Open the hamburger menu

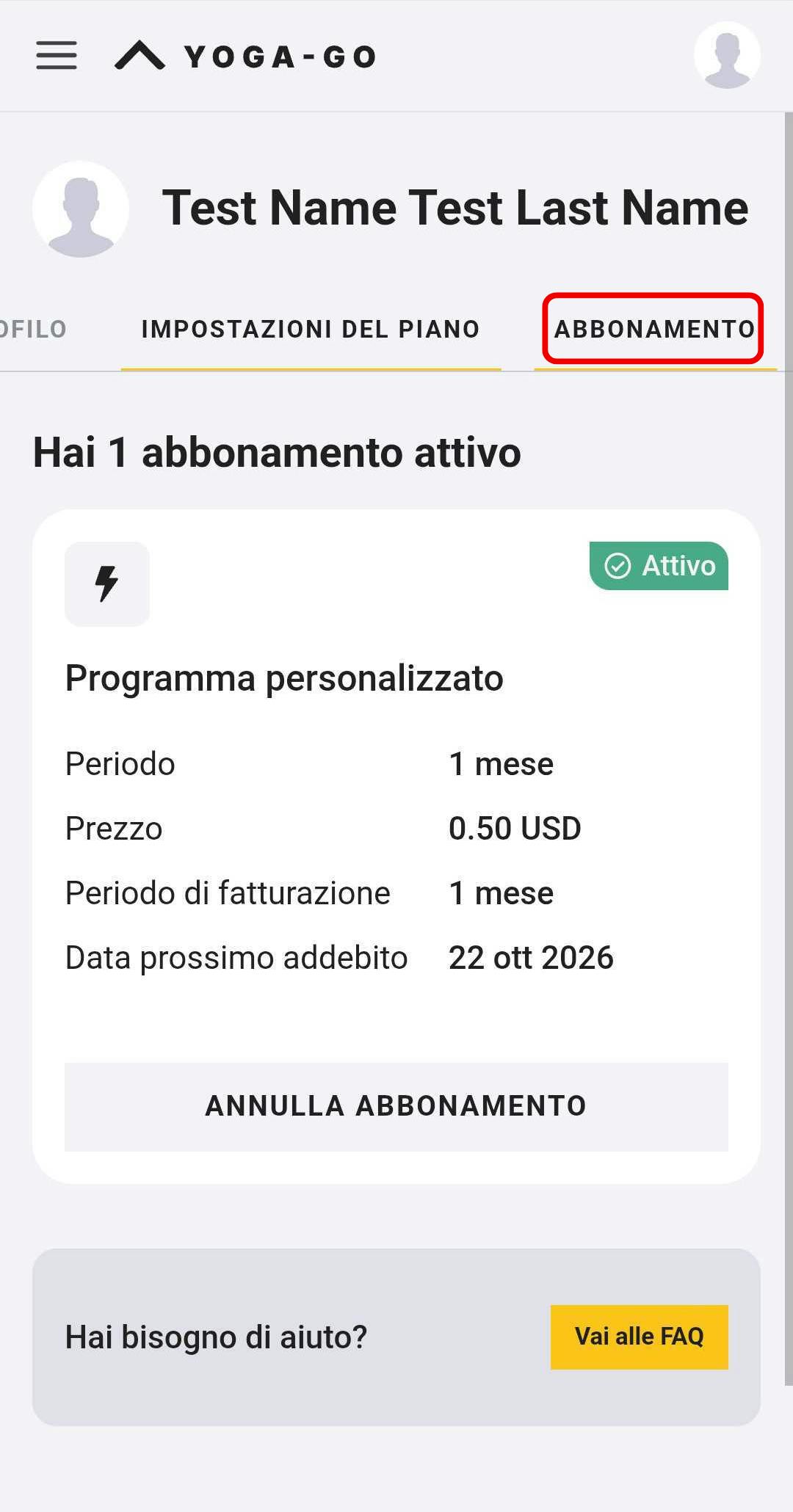click(x=57, y=56)
